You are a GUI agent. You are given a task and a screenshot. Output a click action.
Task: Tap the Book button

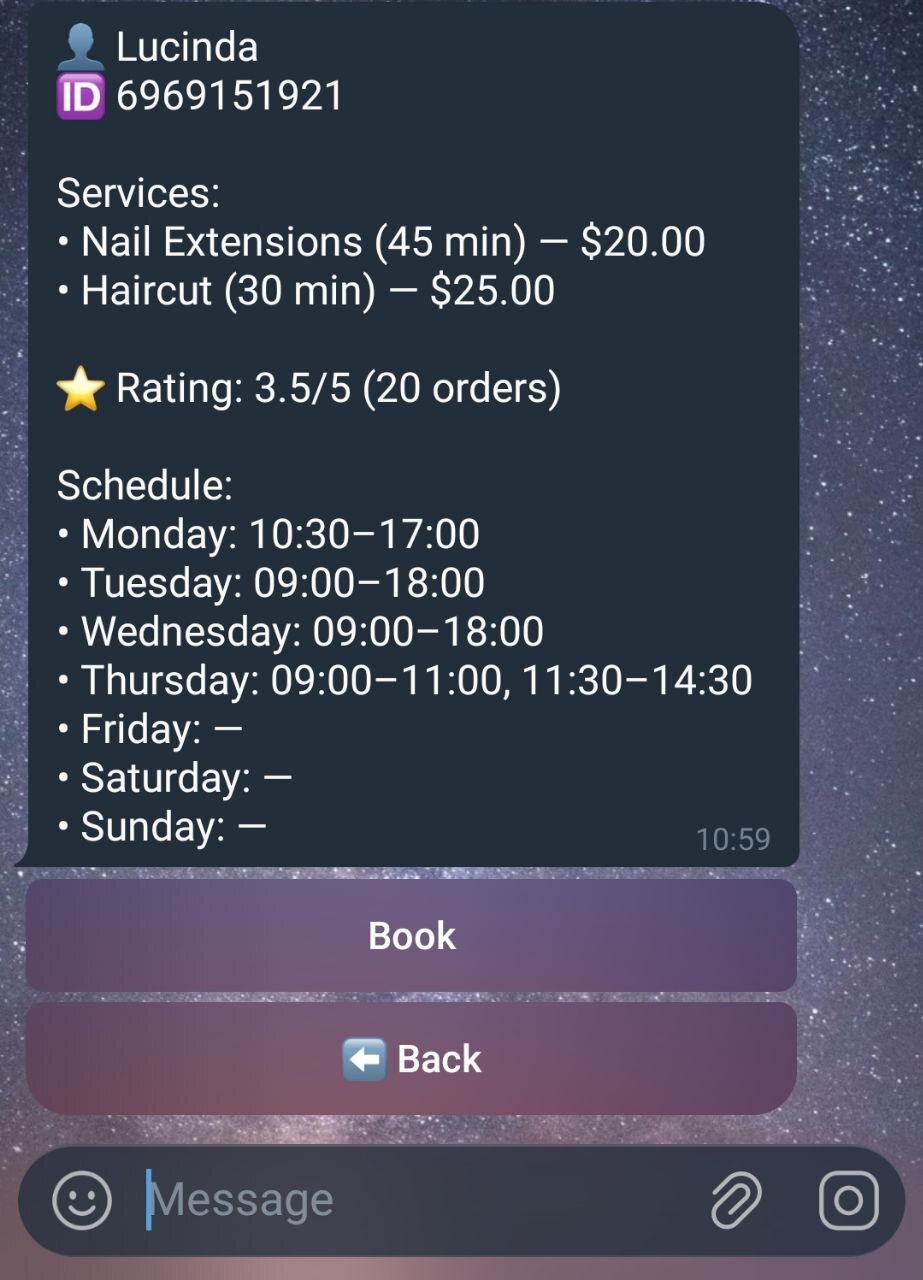[x=411, y=936]
